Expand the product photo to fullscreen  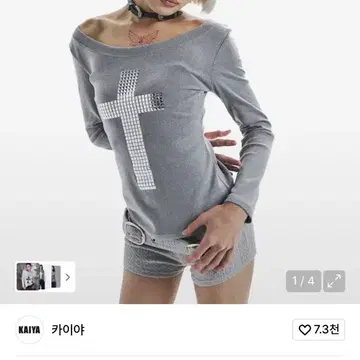click(x=334, y=281)
